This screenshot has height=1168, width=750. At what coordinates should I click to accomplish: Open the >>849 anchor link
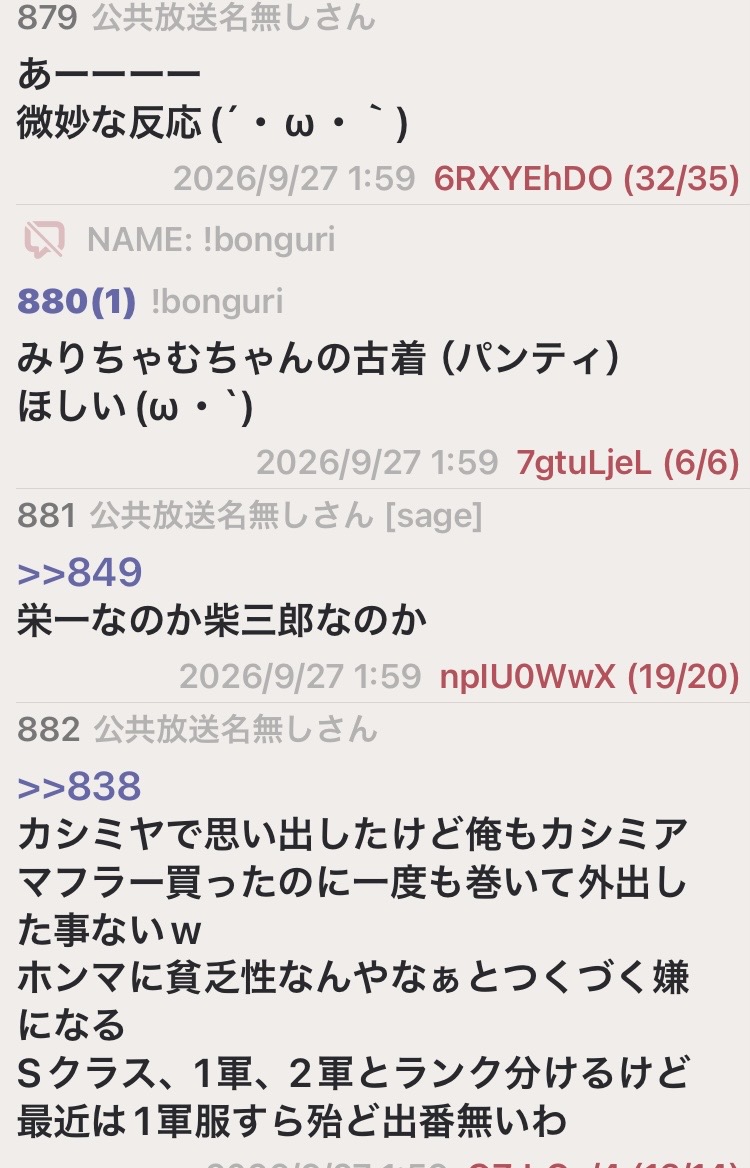[79, 572]
